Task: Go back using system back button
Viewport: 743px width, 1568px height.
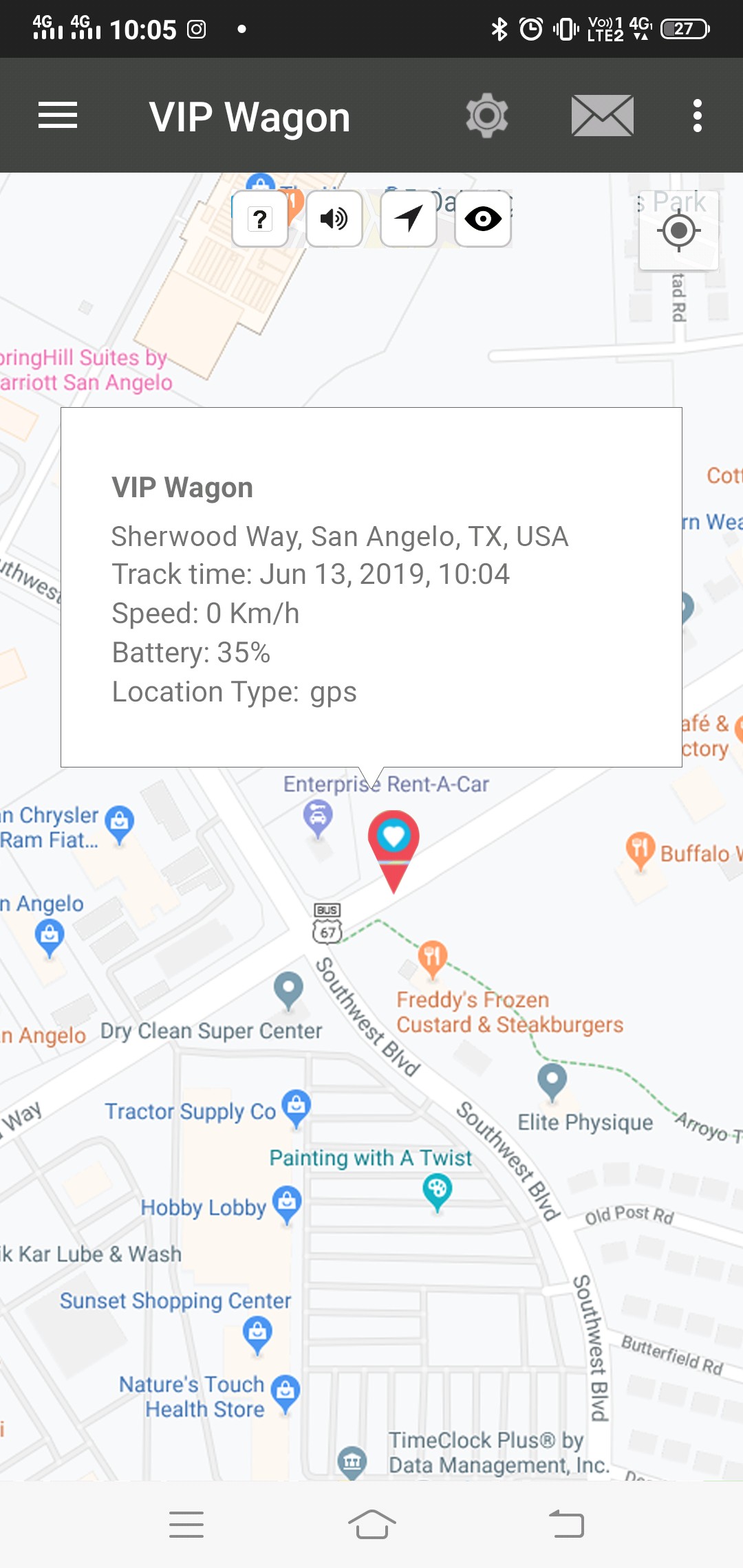Action: 566,1524
